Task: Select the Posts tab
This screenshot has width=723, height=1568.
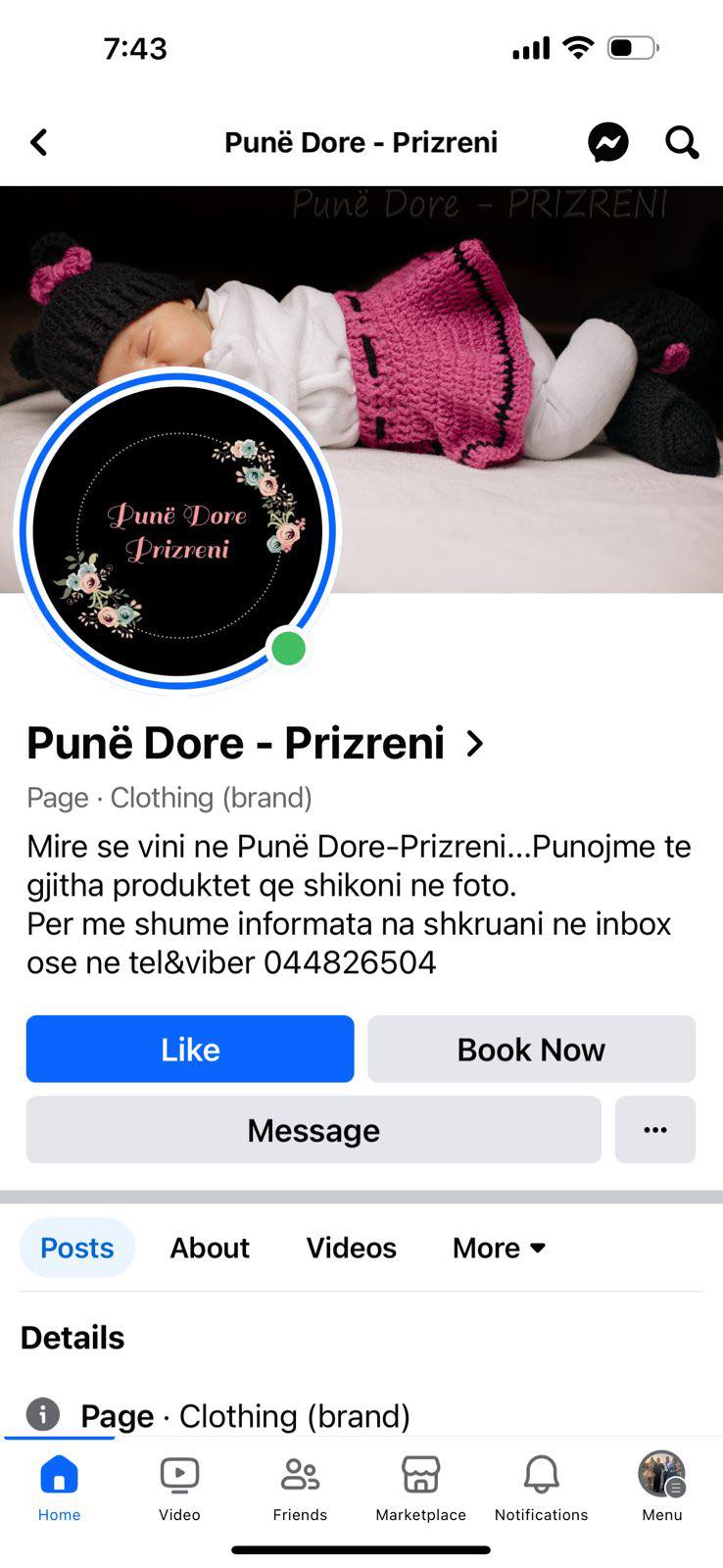Action: [77, 1248]
